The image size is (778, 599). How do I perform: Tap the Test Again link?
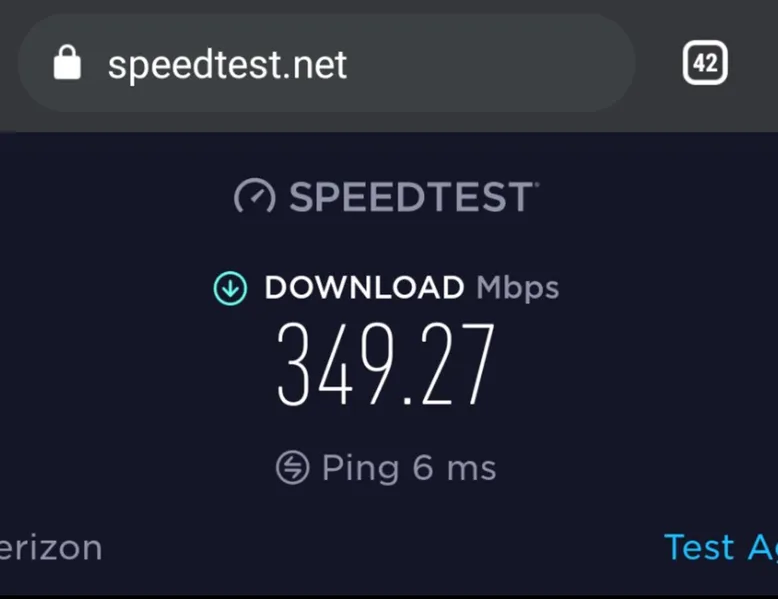click(720, 547)
